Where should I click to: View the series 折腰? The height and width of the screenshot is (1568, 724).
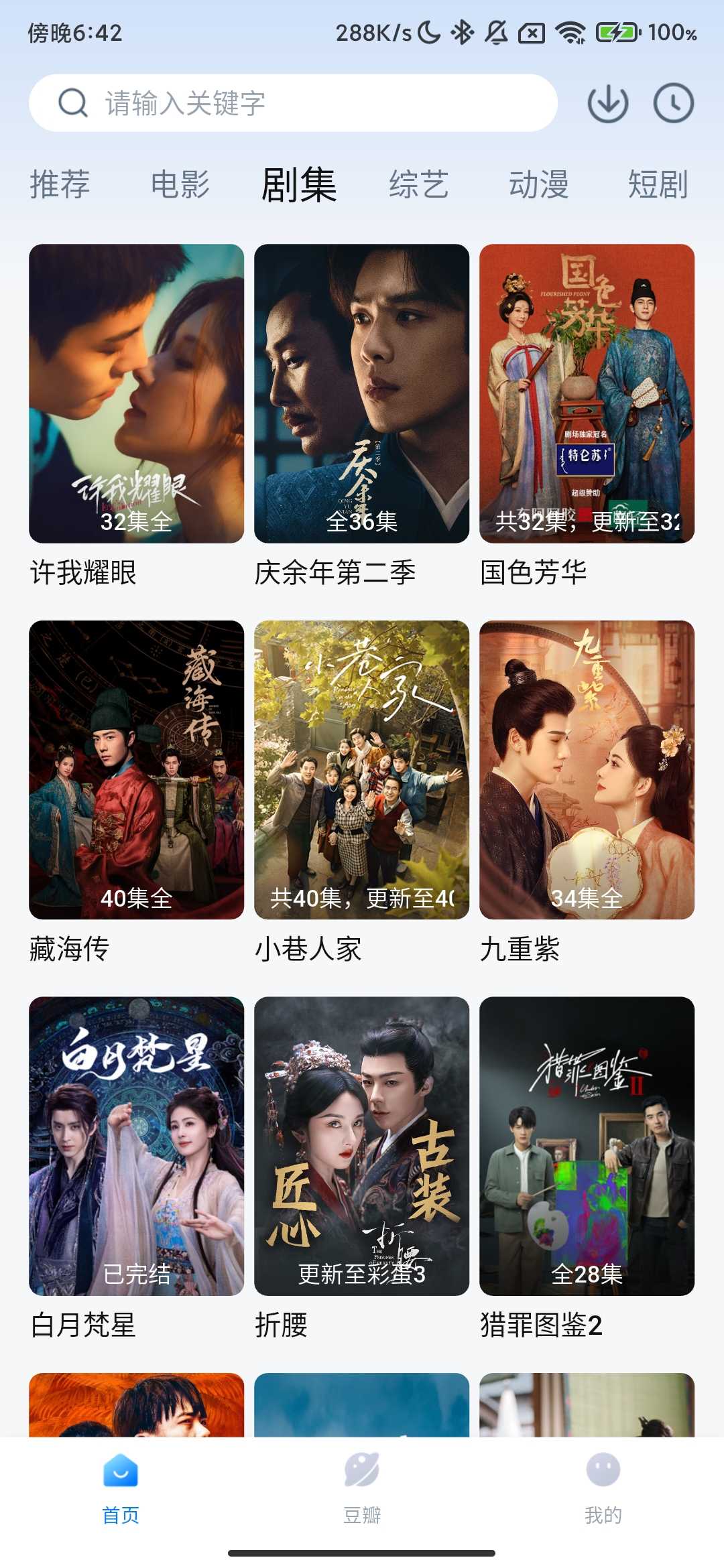pos(361,1146)
